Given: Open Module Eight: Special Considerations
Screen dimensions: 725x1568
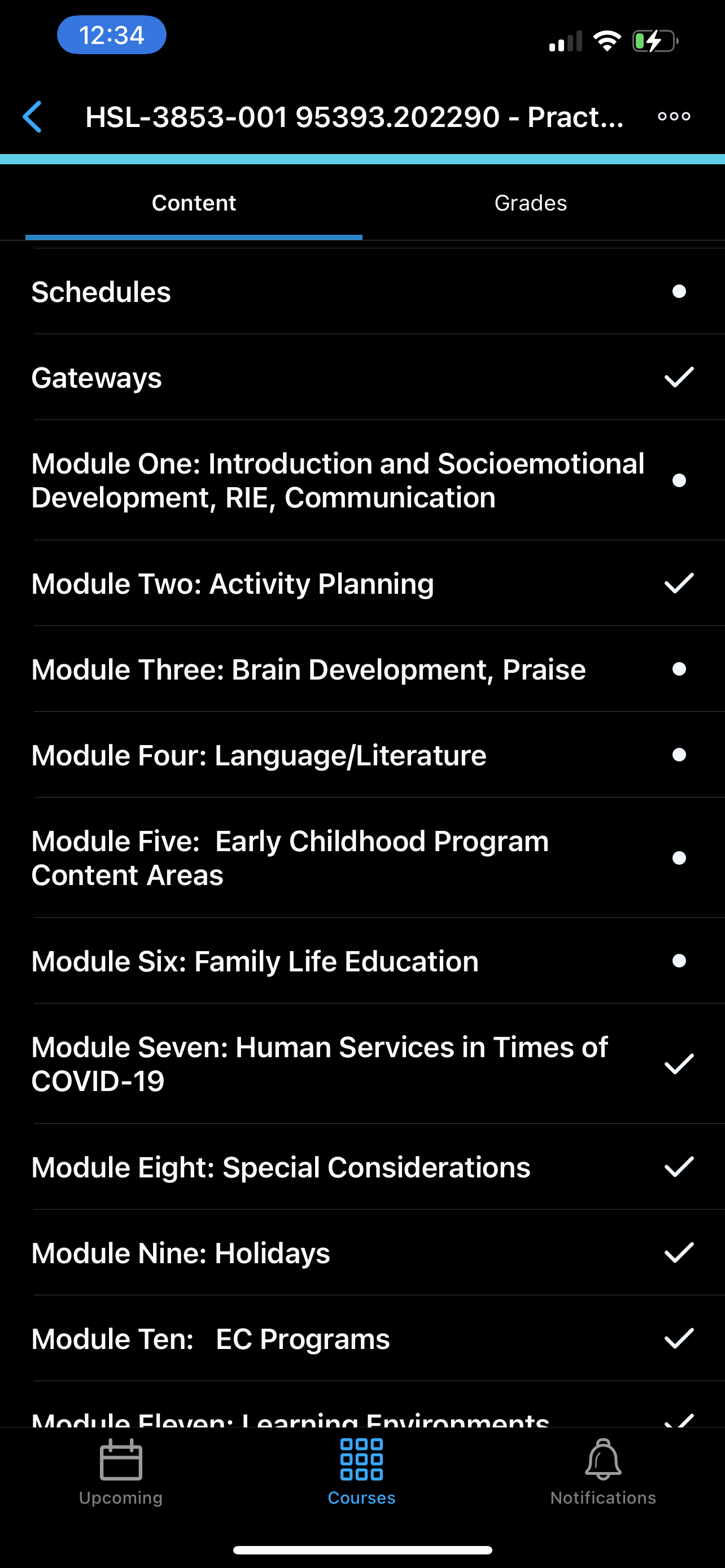Looking at the screenshot, I should [x=362, y=1166].
